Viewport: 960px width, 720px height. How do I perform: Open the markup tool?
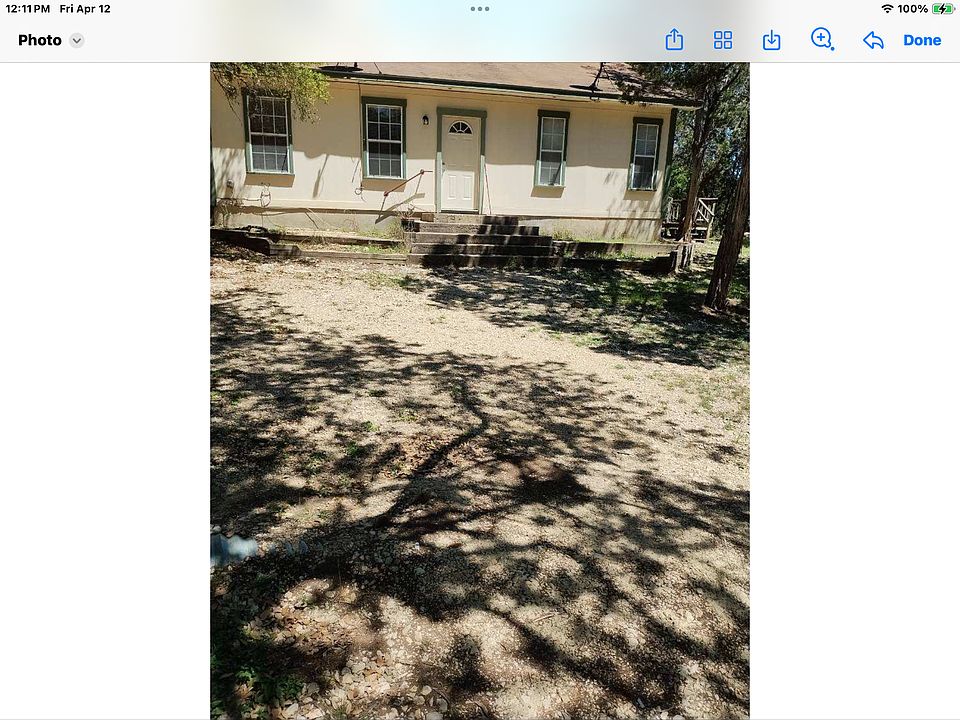pos(822,40)
